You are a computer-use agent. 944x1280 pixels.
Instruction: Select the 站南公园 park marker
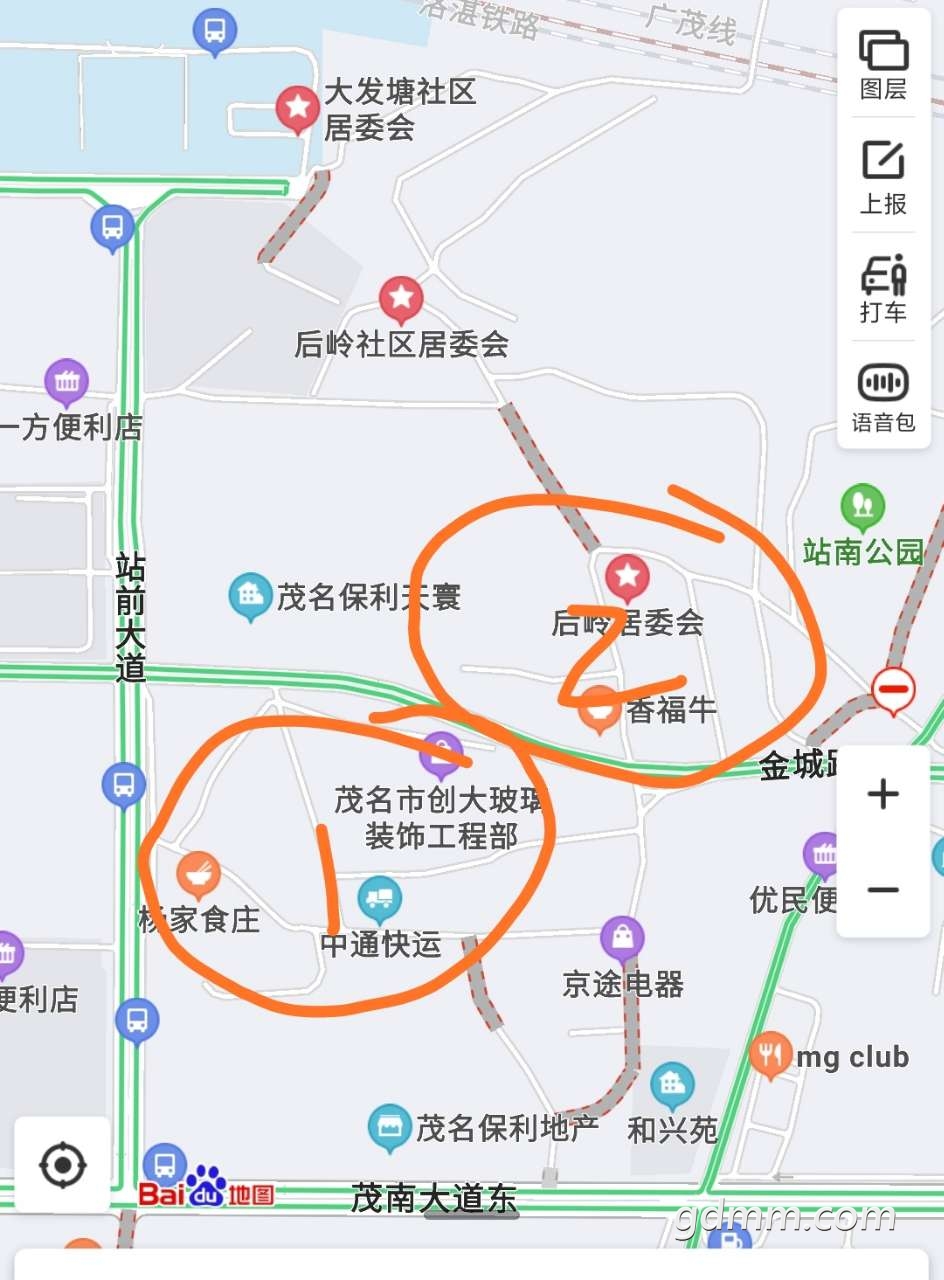[x=862, y=506]
